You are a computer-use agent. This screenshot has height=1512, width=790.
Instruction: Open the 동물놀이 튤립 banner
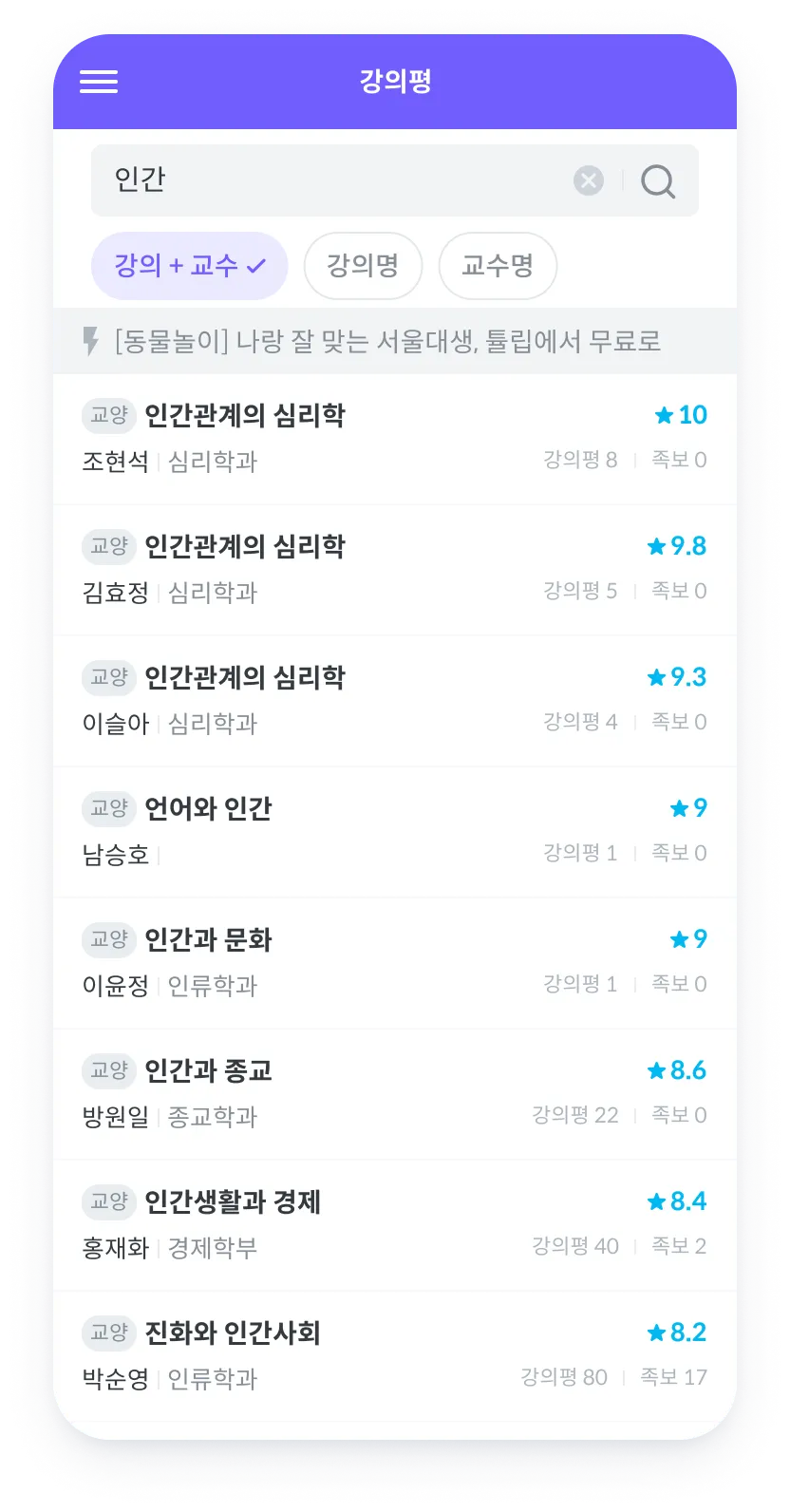(x=395, y=341)
